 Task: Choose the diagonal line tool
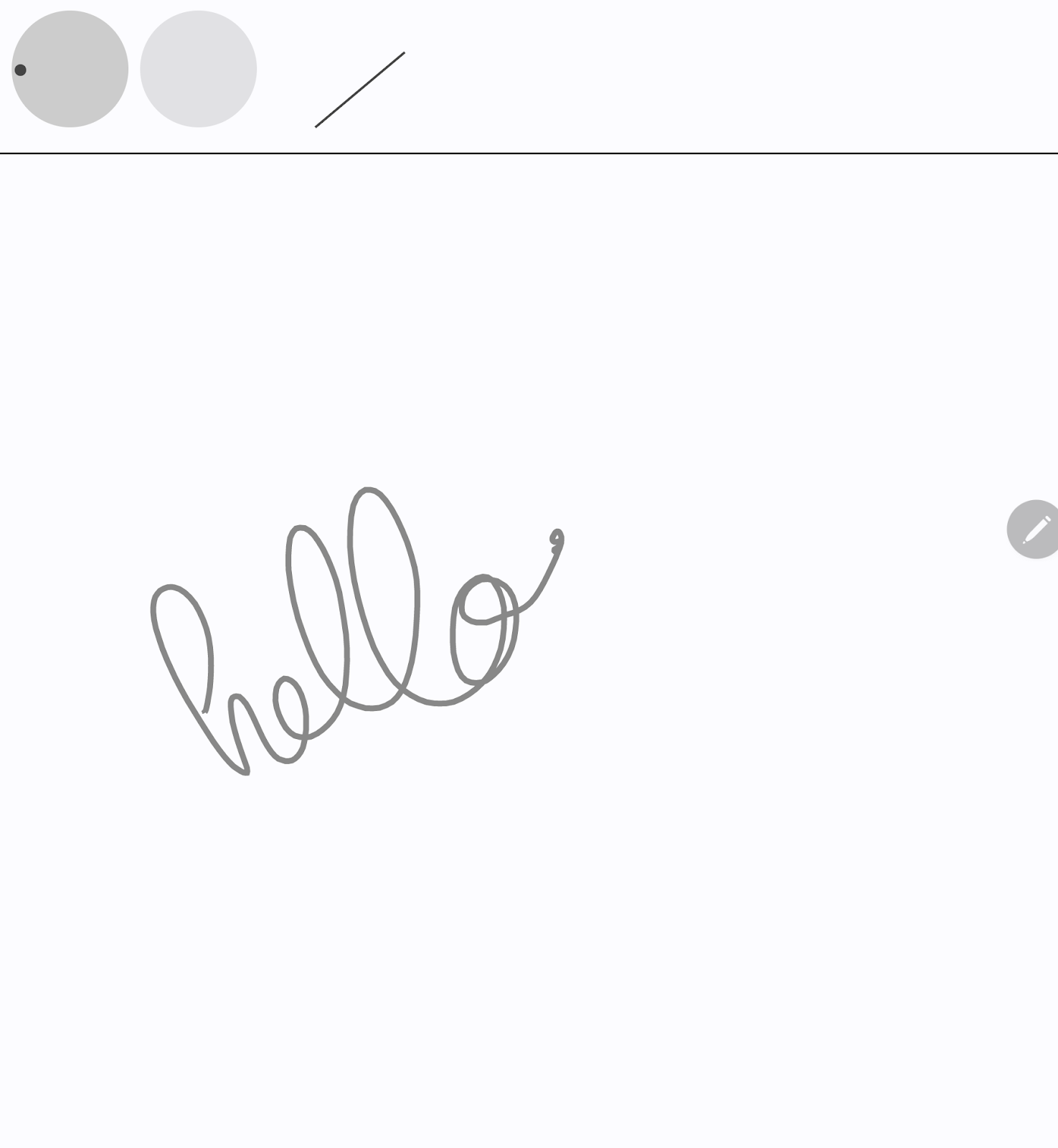tap(360, 90)
